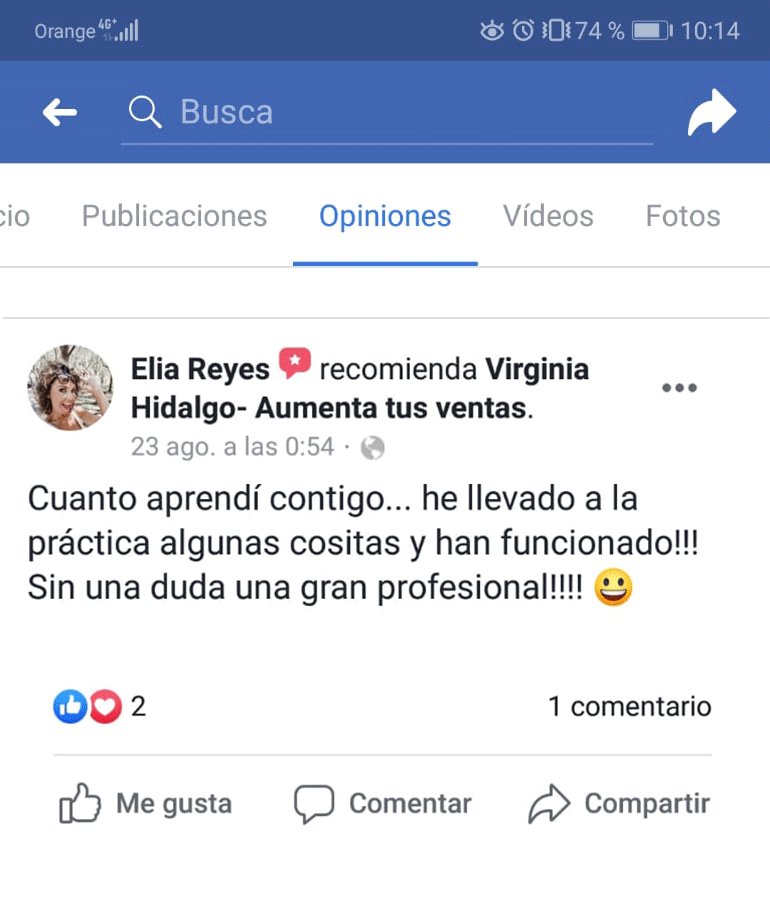View the 1 comentario on the post
This screenshot has height=921, width=770.
coord(629,707)
